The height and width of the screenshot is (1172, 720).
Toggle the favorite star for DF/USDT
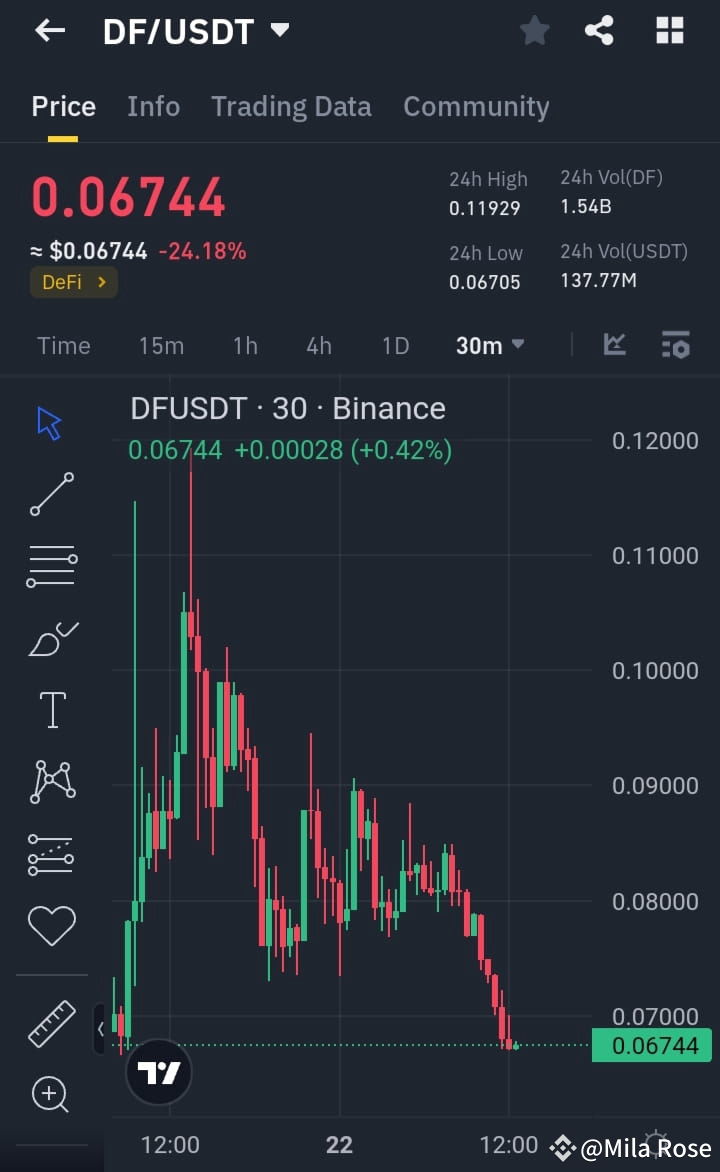pyautogui.click(x=534, y=30)
